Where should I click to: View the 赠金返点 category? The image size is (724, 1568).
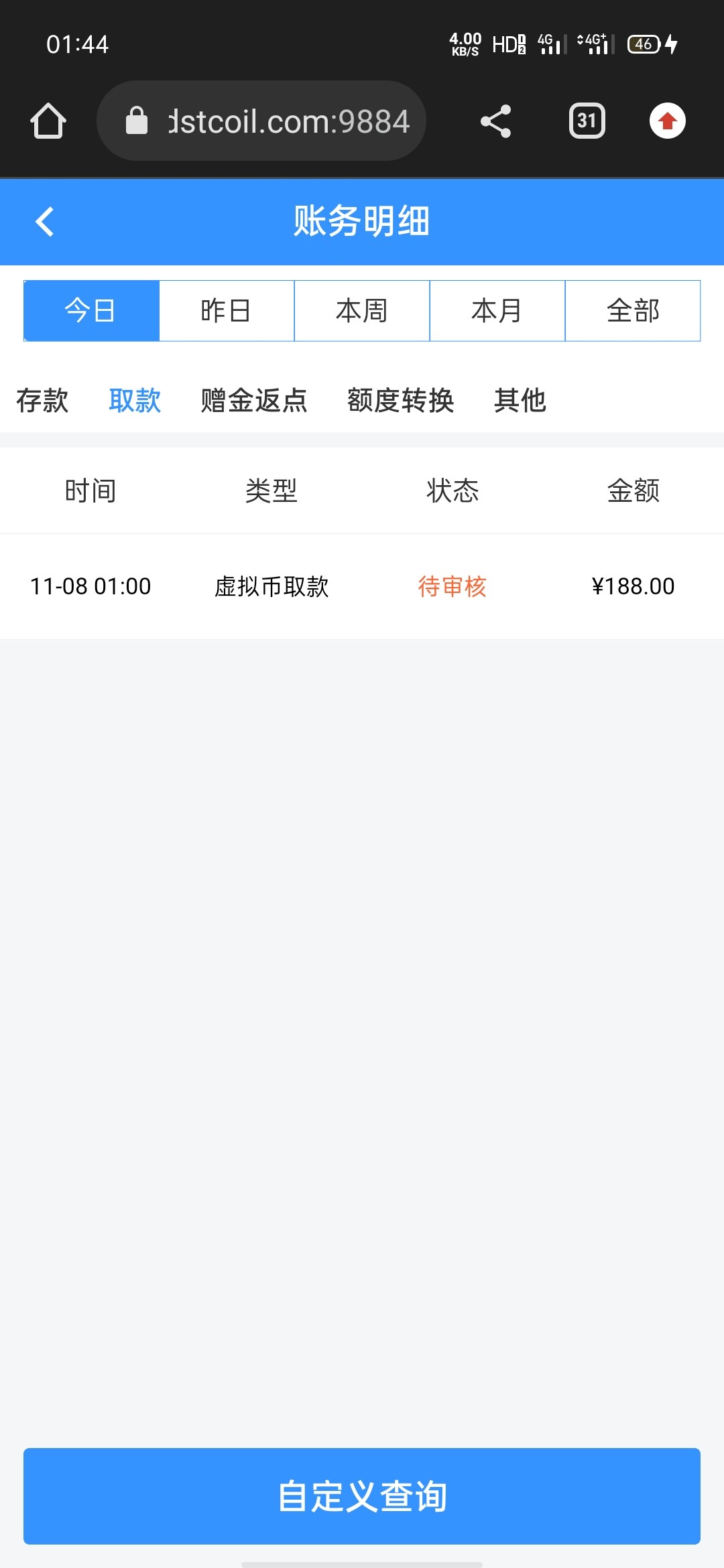254,401
